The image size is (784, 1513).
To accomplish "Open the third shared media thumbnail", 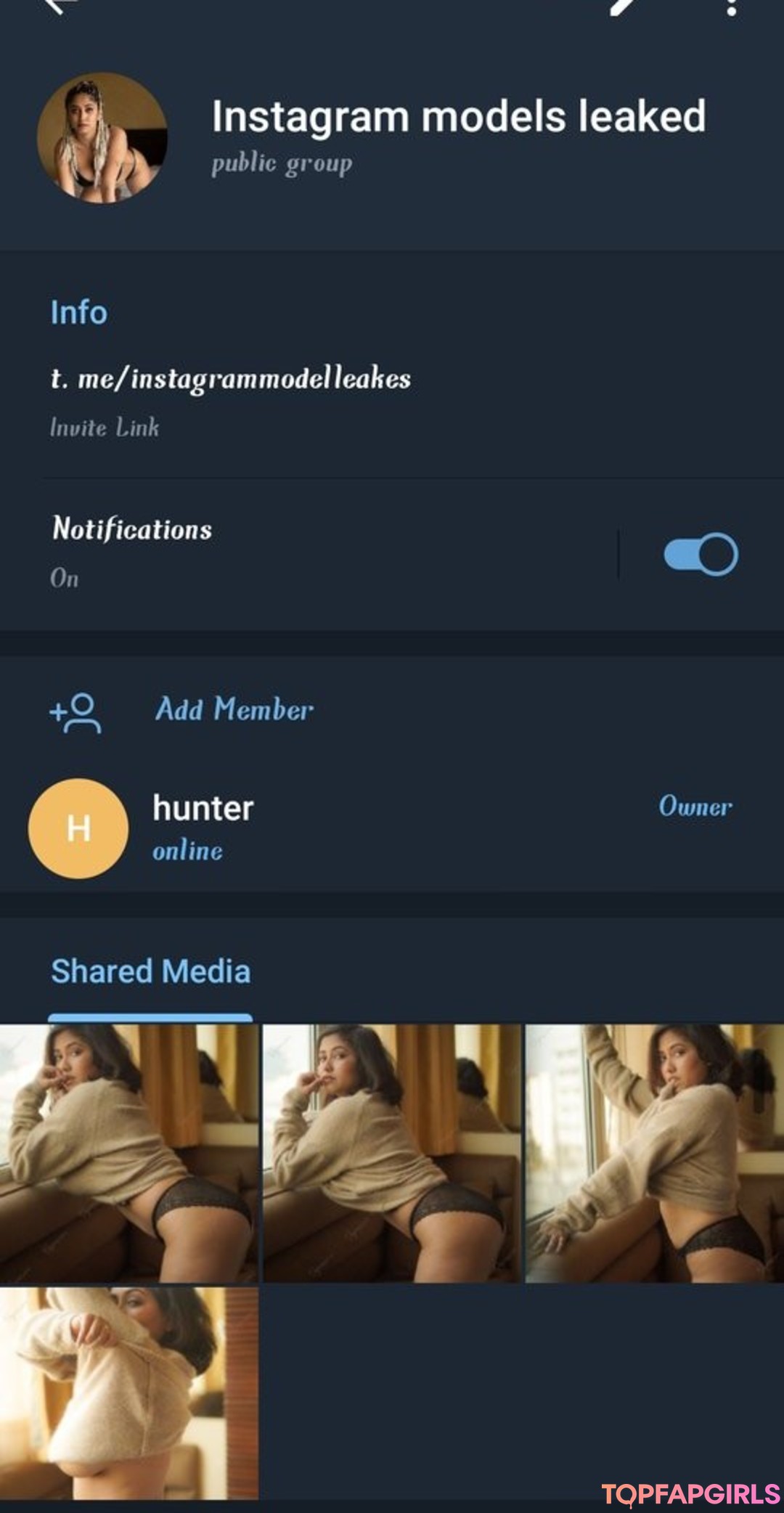I will pos(654,1153).
